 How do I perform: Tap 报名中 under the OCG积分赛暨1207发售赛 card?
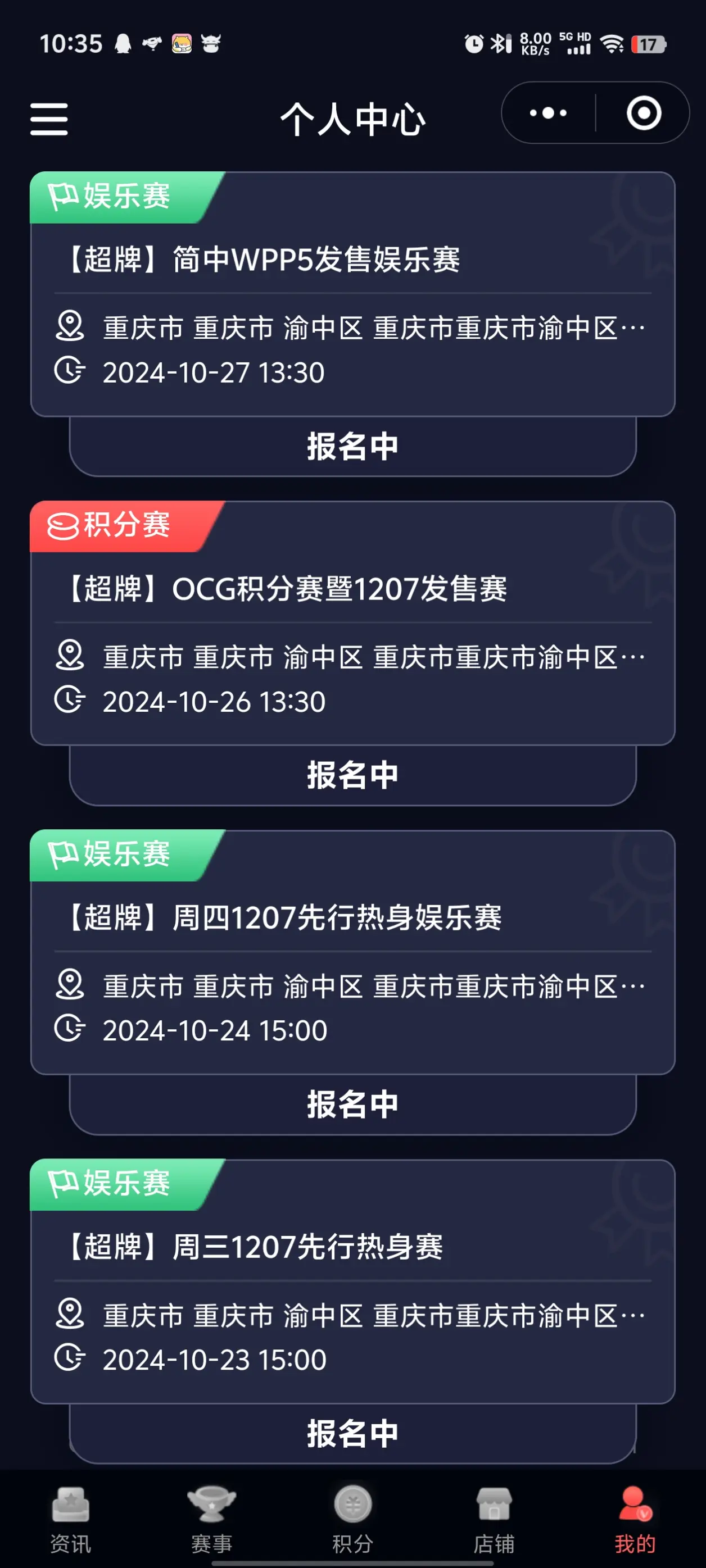[x=352, y=775]
